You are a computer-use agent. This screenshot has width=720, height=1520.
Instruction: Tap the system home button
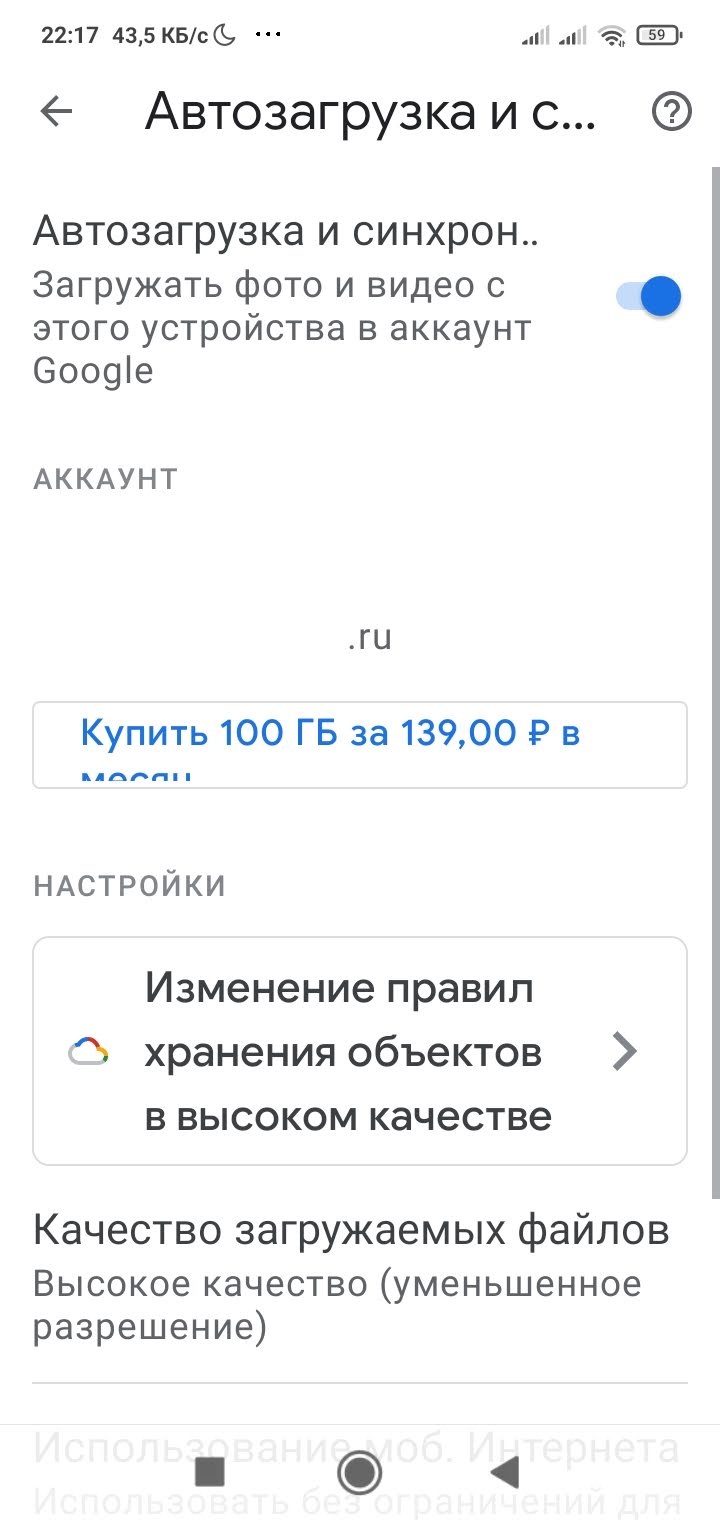point(359,1472)
